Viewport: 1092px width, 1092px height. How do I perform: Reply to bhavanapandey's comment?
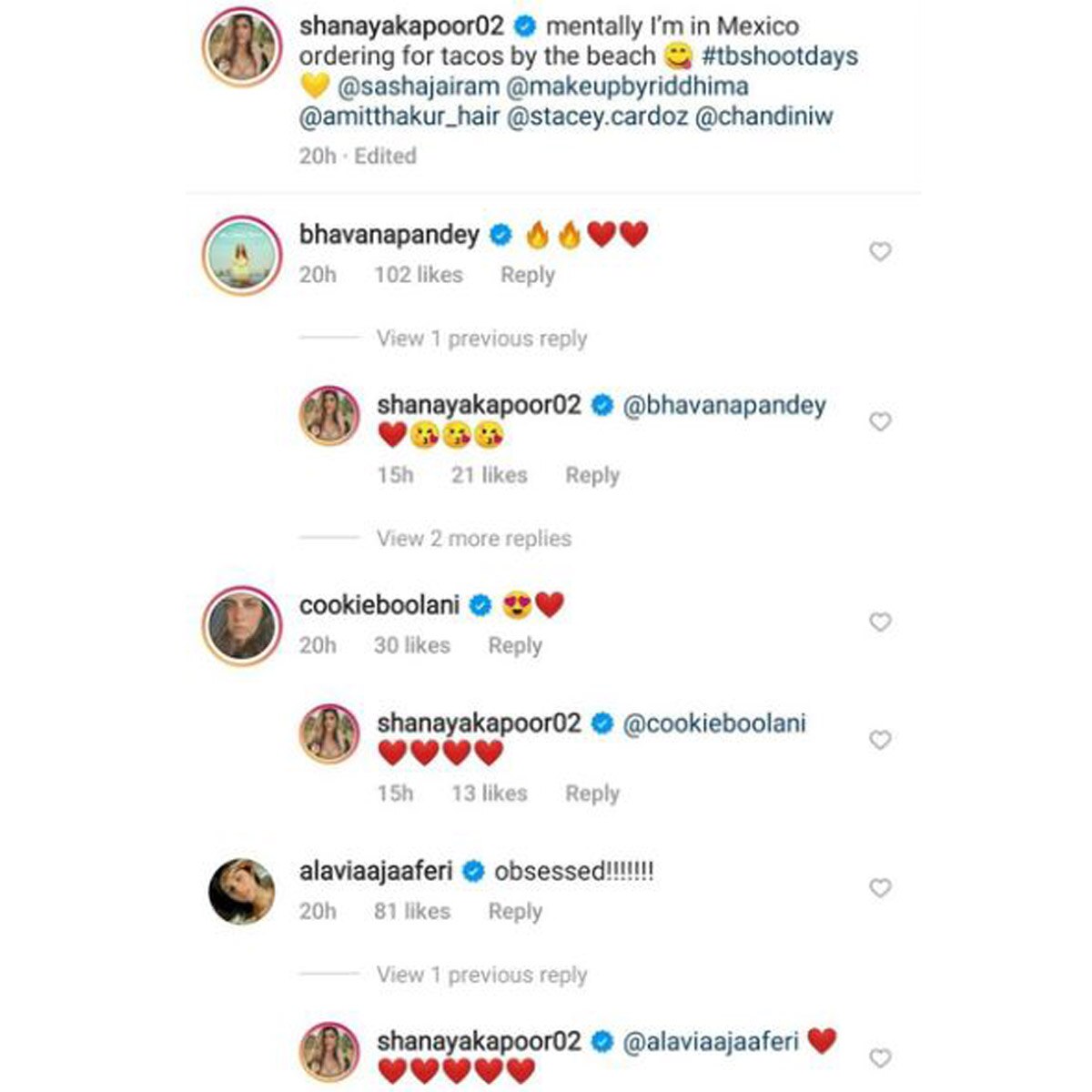point(527,275)
